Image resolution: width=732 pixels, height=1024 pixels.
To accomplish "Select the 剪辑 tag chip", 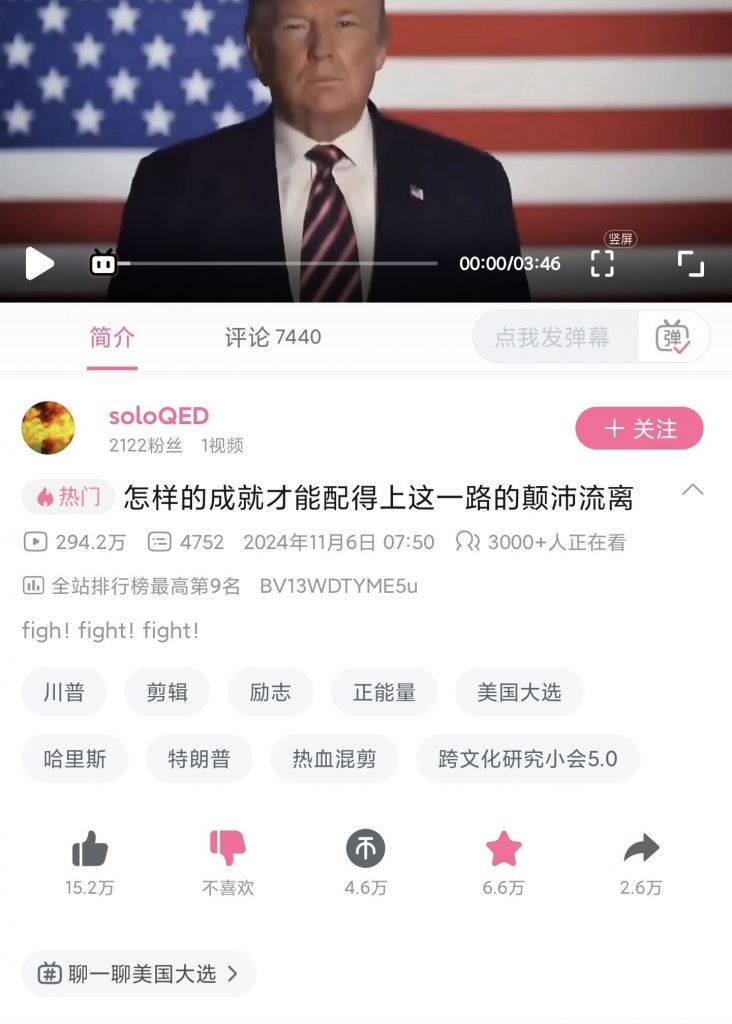I will coord(167,692).
